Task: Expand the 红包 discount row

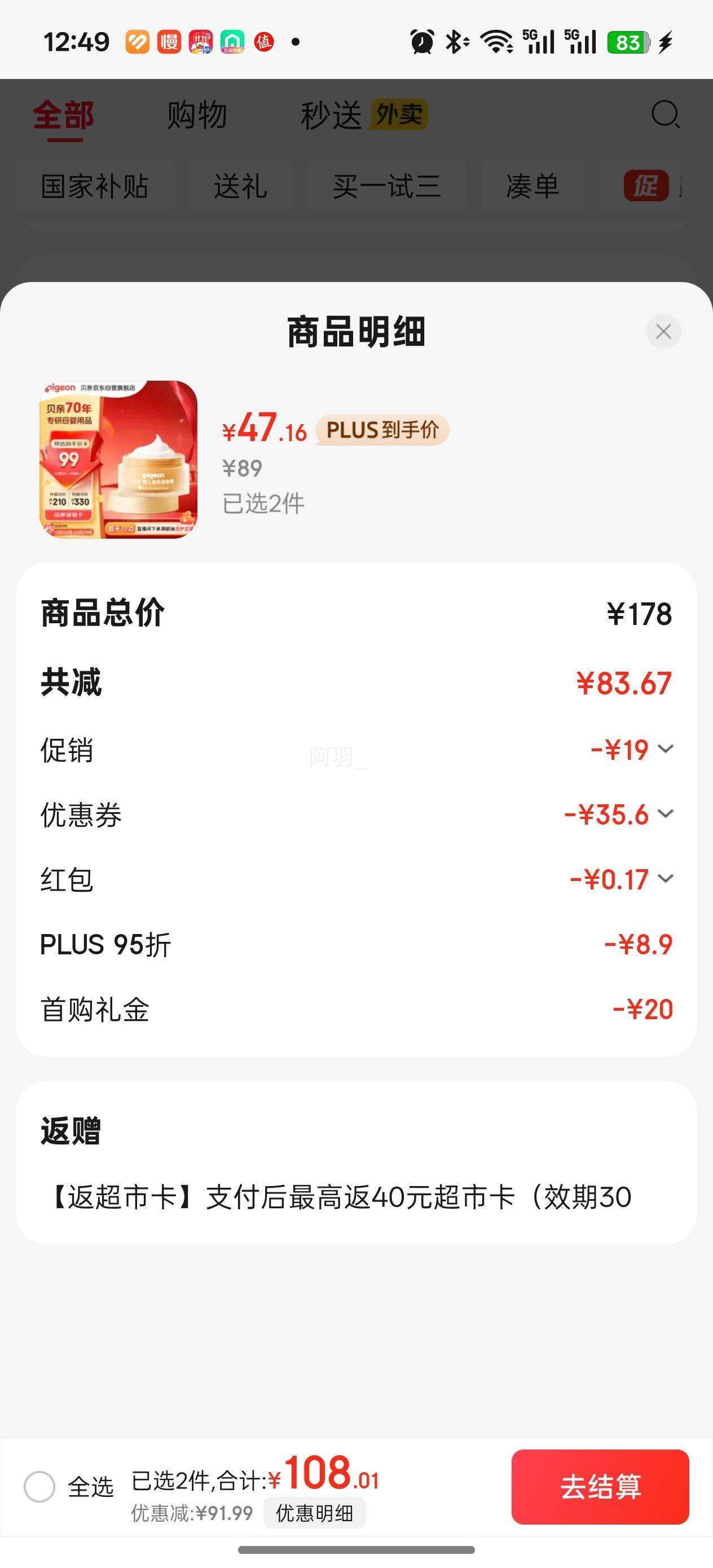Action: pyautogui.click(x=666, y=878)
